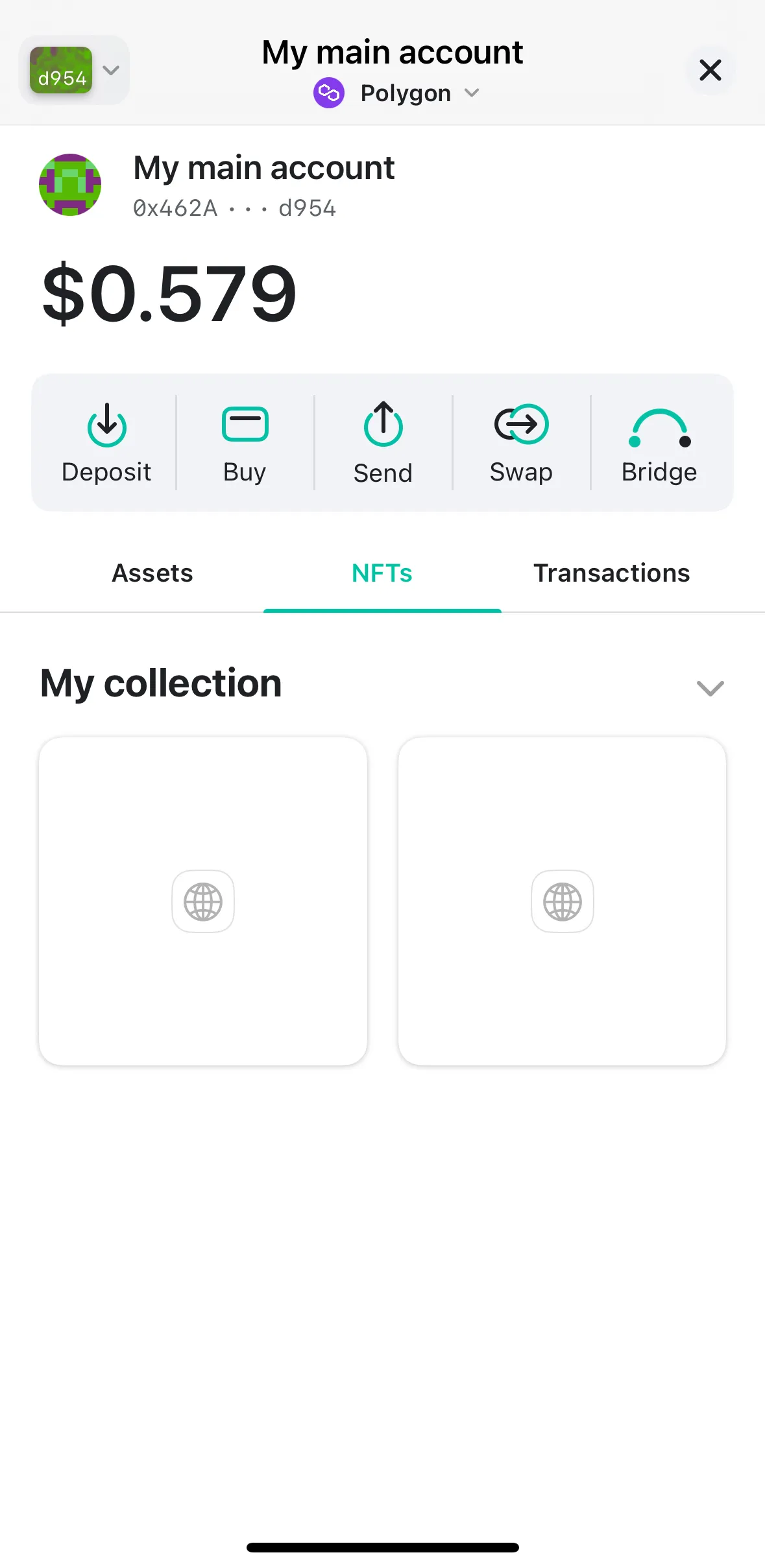Screen dimensions: 765x1568
Task: Open the second NFT in My collection
Action: point(562,901)
